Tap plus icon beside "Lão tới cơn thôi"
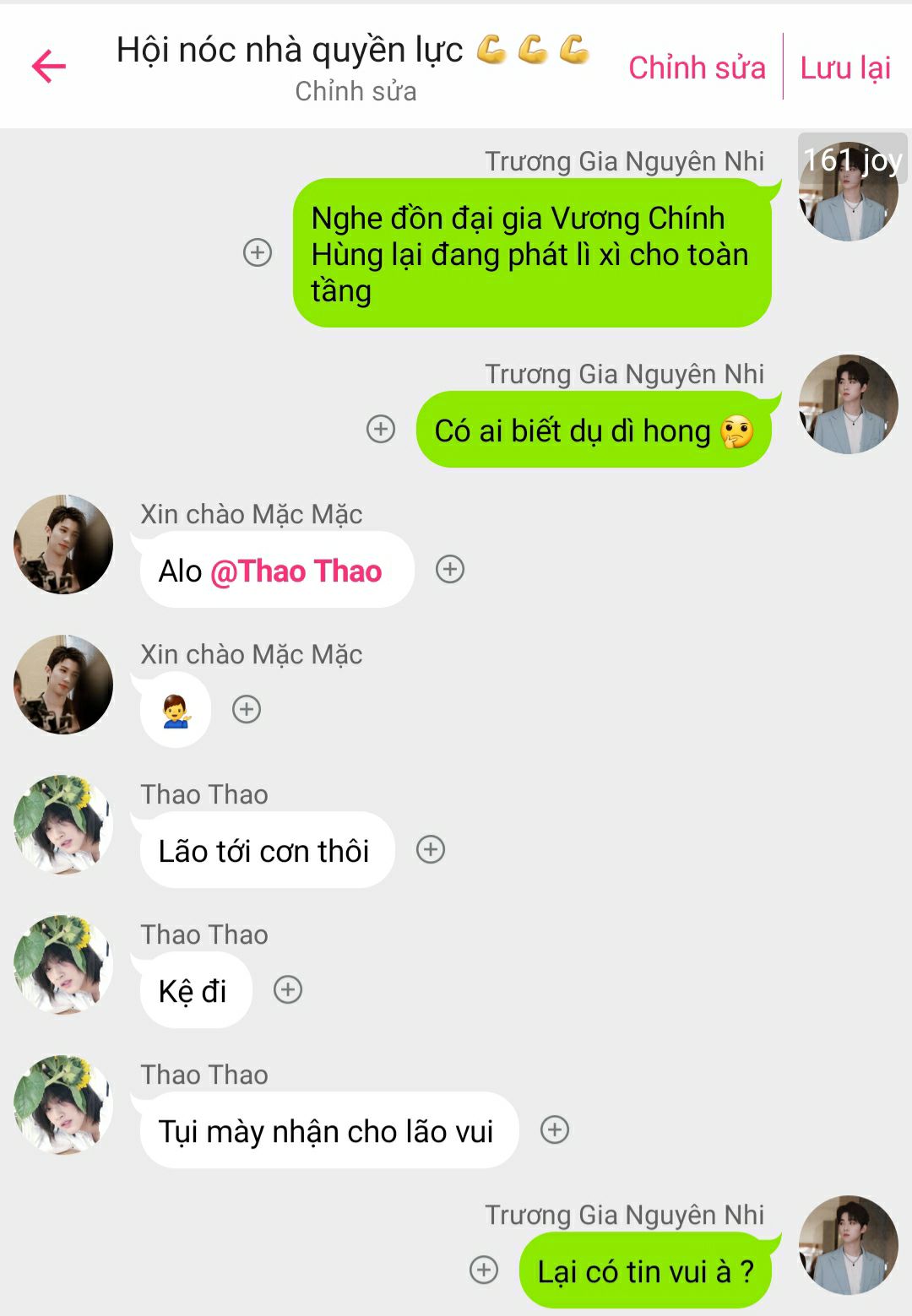 [431, 849]
